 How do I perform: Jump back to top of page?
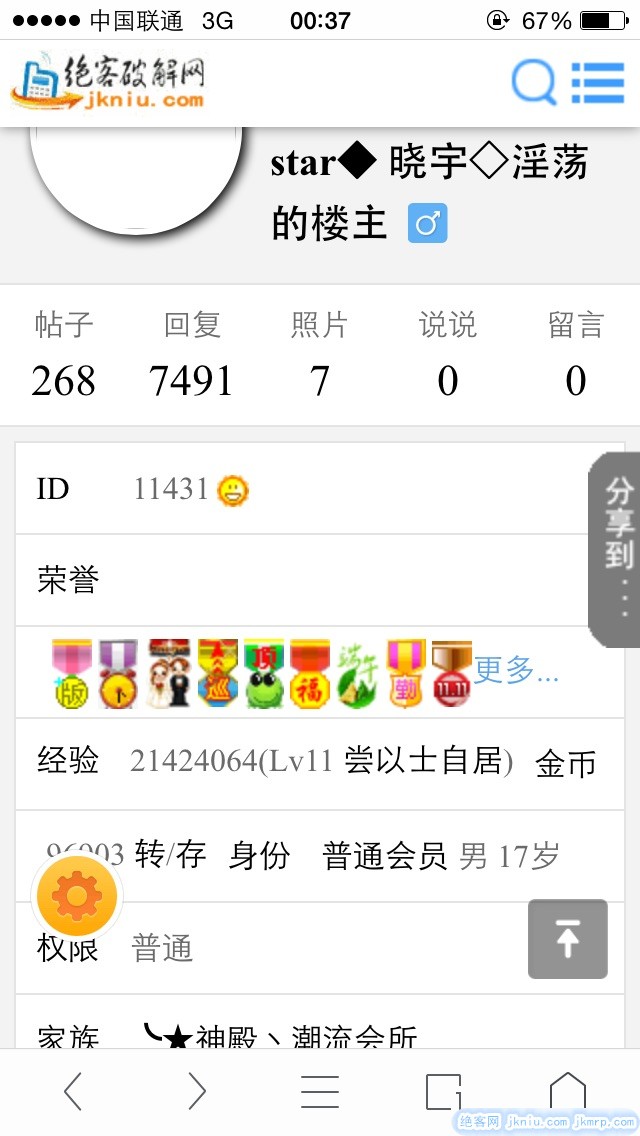tap(567, 938)
